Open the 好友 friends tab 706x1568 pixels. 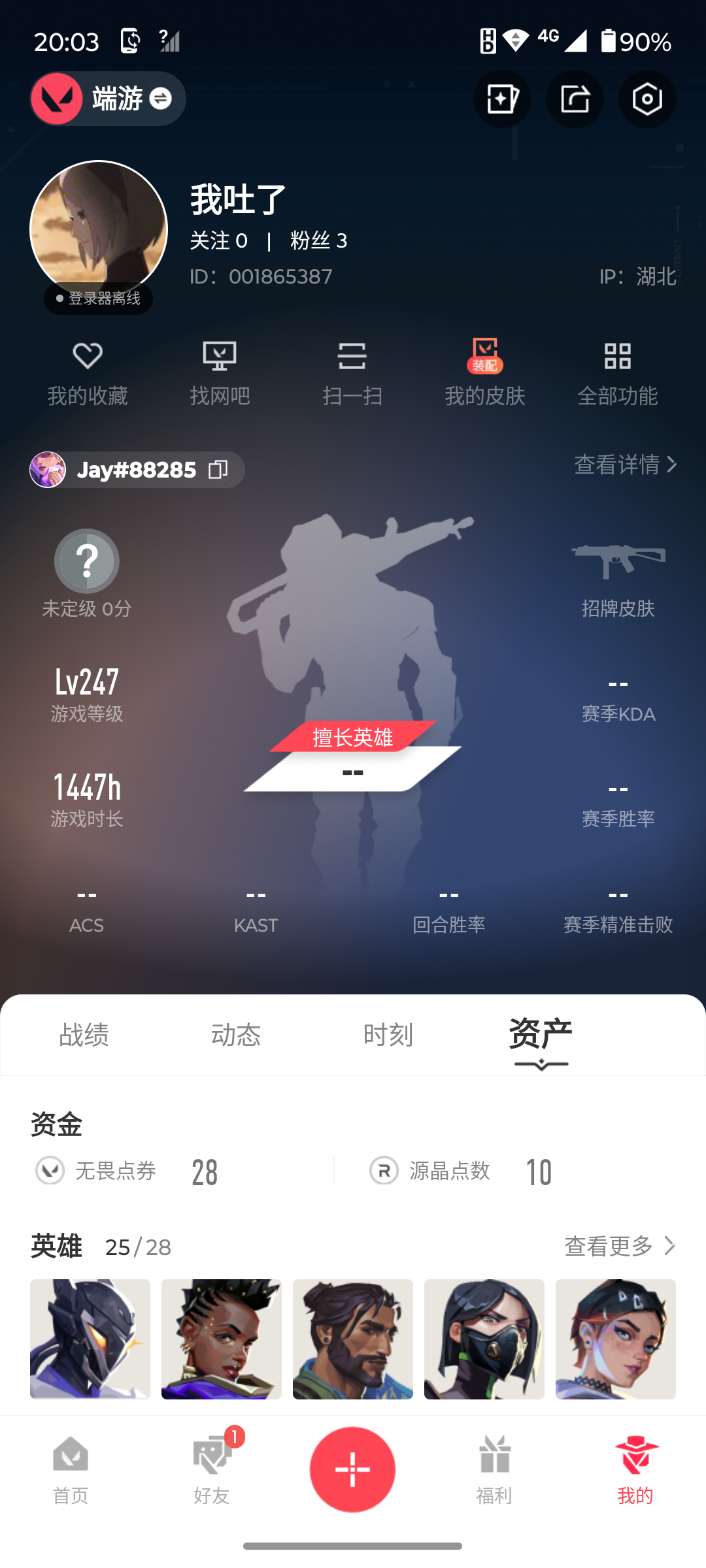click(x=211, y=1470)
